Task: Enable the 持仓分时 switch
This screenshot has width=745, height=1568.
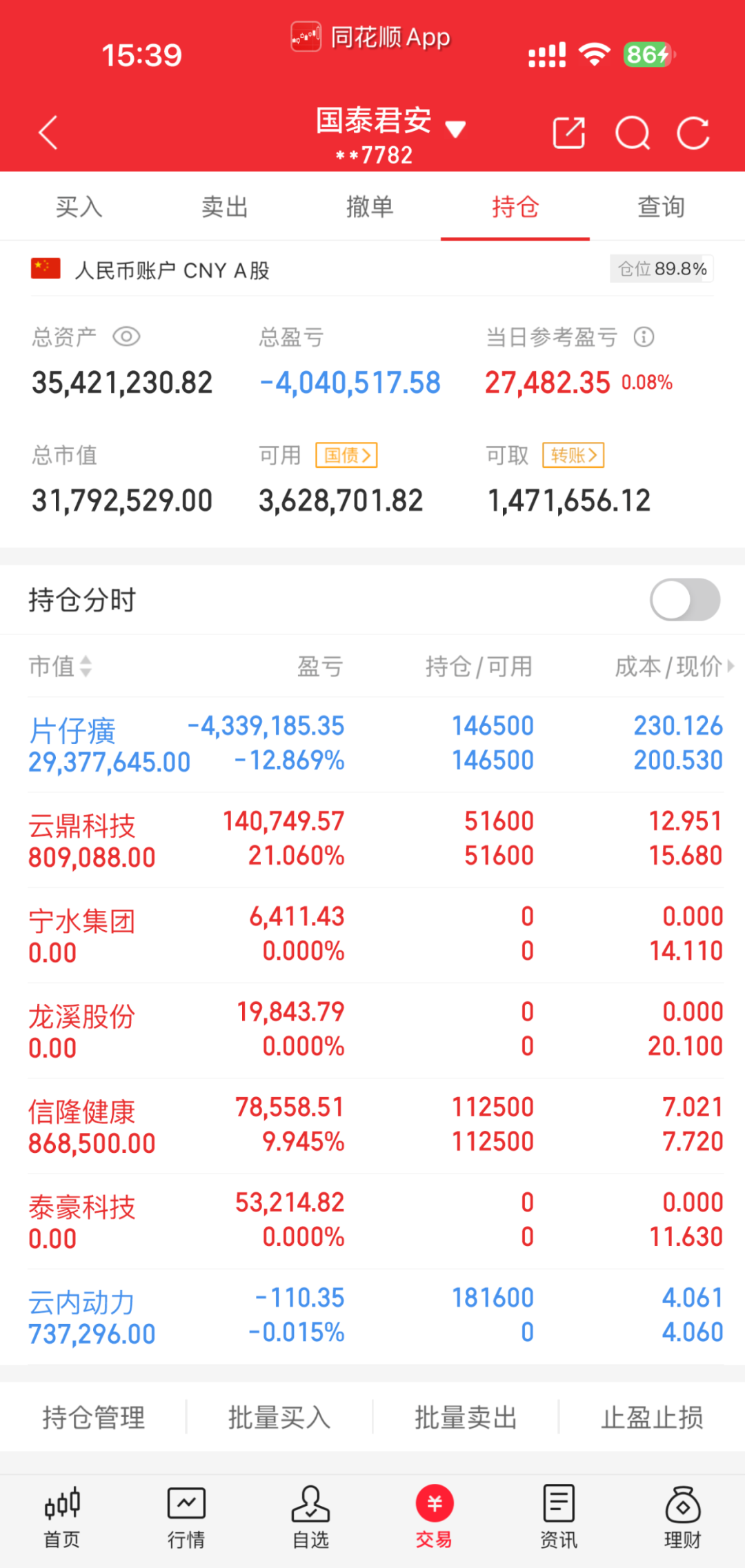Action: pos(685,599)
